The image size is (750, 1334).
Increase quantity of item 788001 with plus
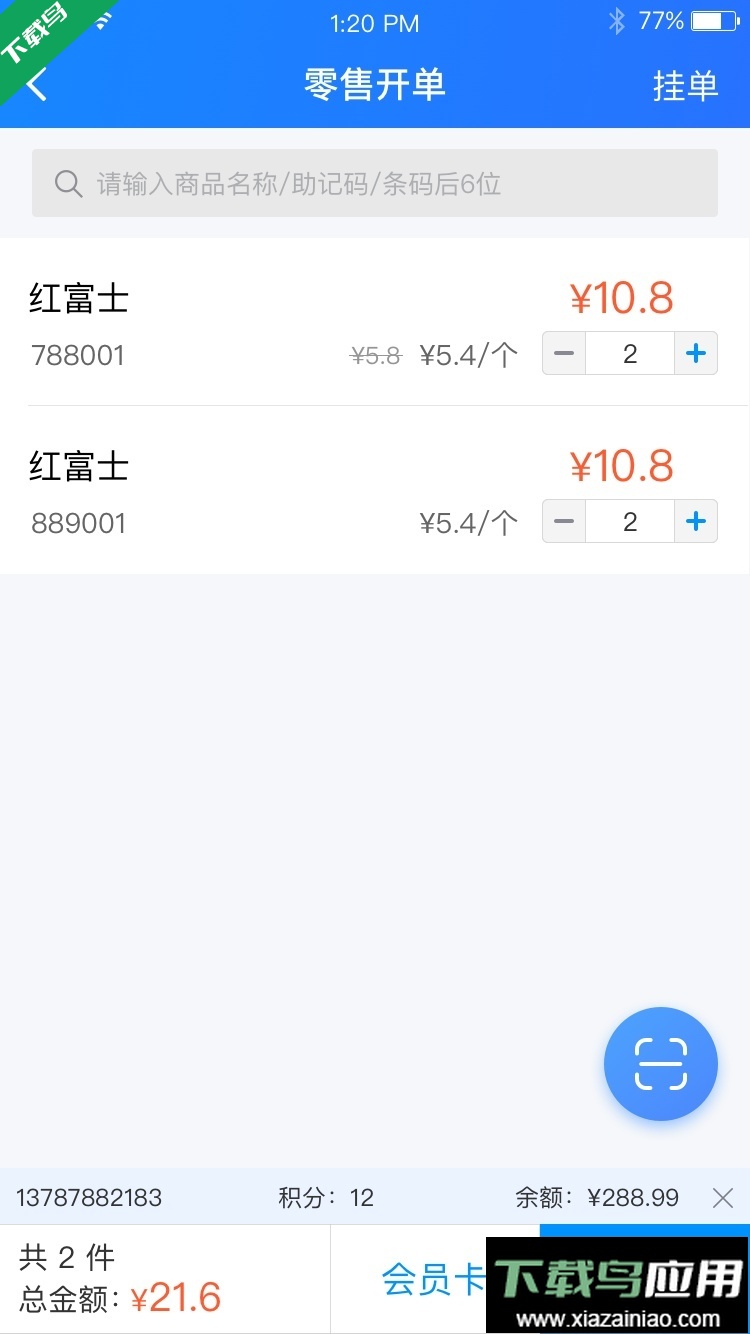point(695,353)
